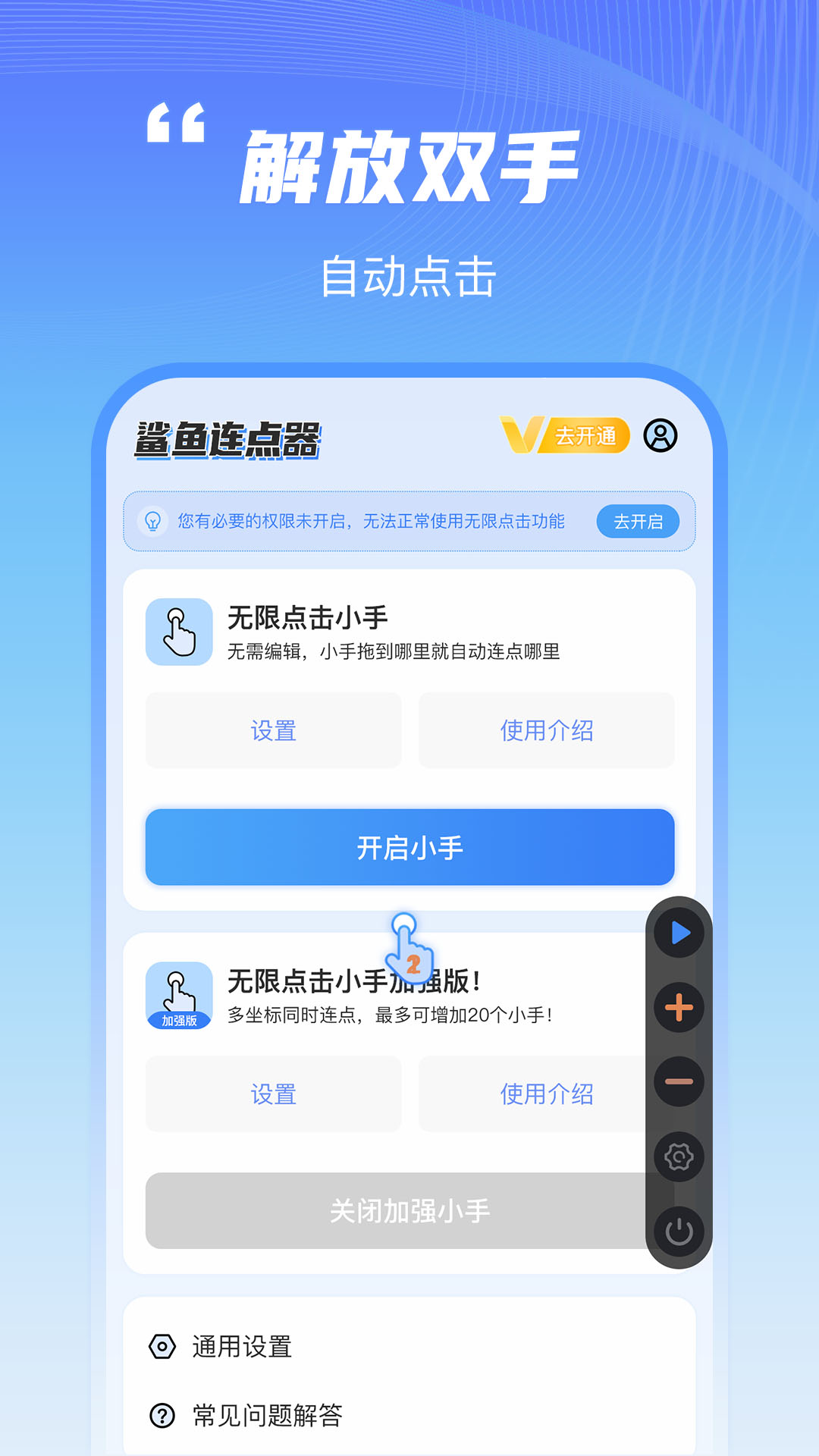Open the 通用设置 menu entry
Viewport: 819px width, 1456px height.
coord(243,1348)
